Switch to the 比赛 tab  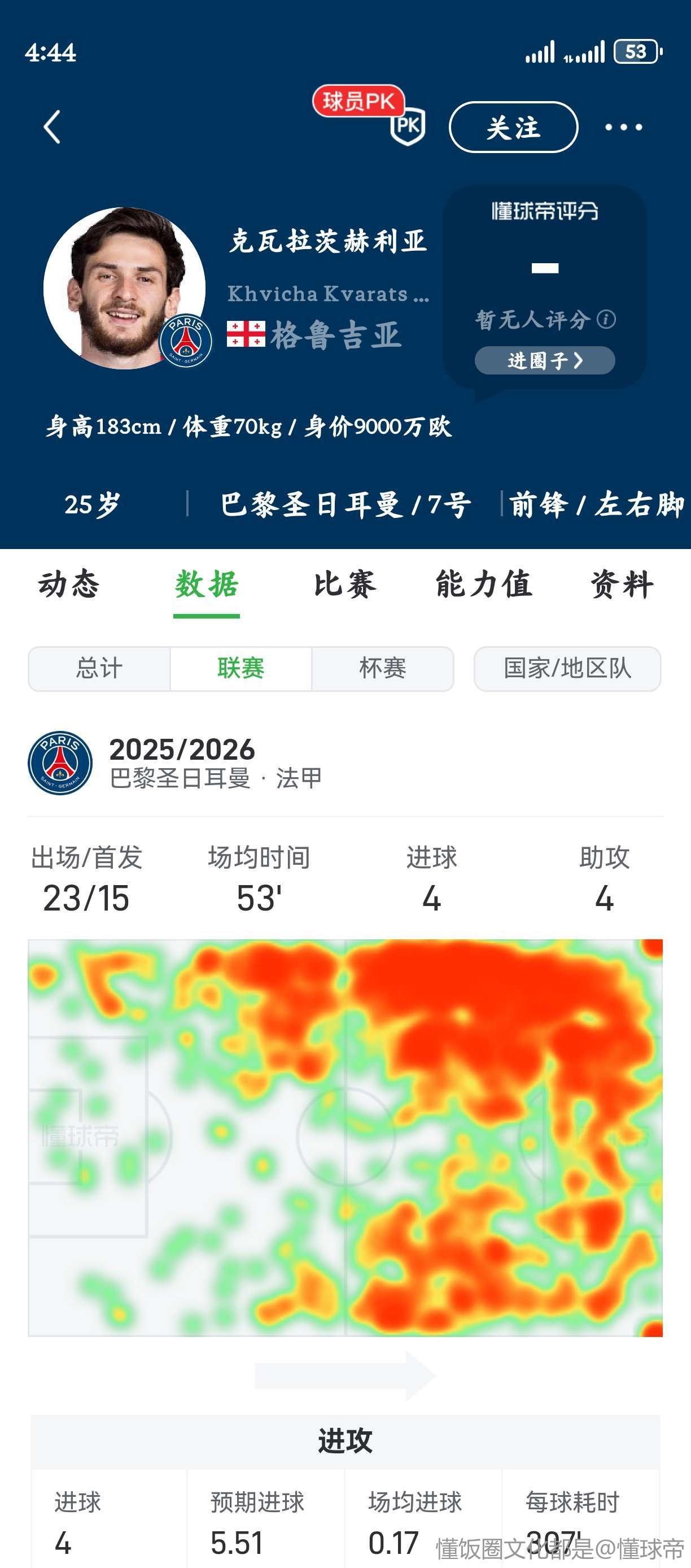point(345,585)
